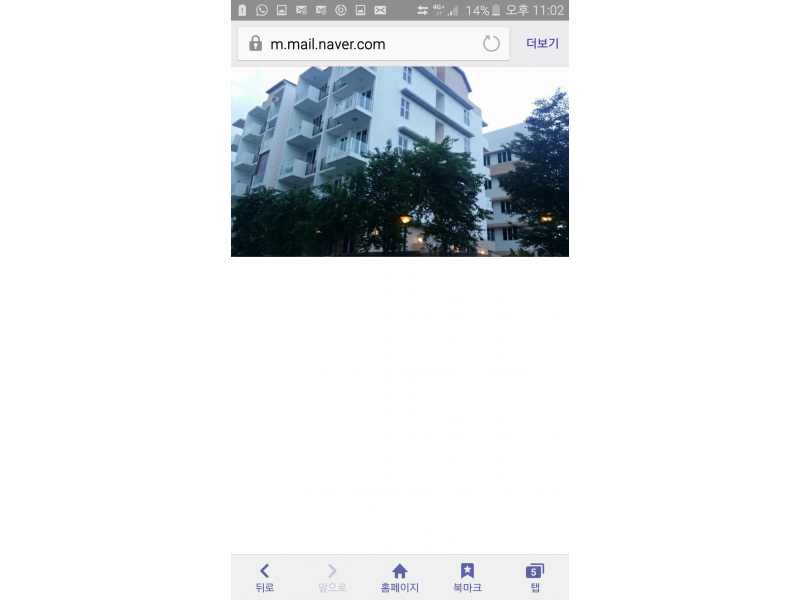Screen dimensions: 800x600
Task: Open 북마크 bookmarks
Action: click(467, 578)
